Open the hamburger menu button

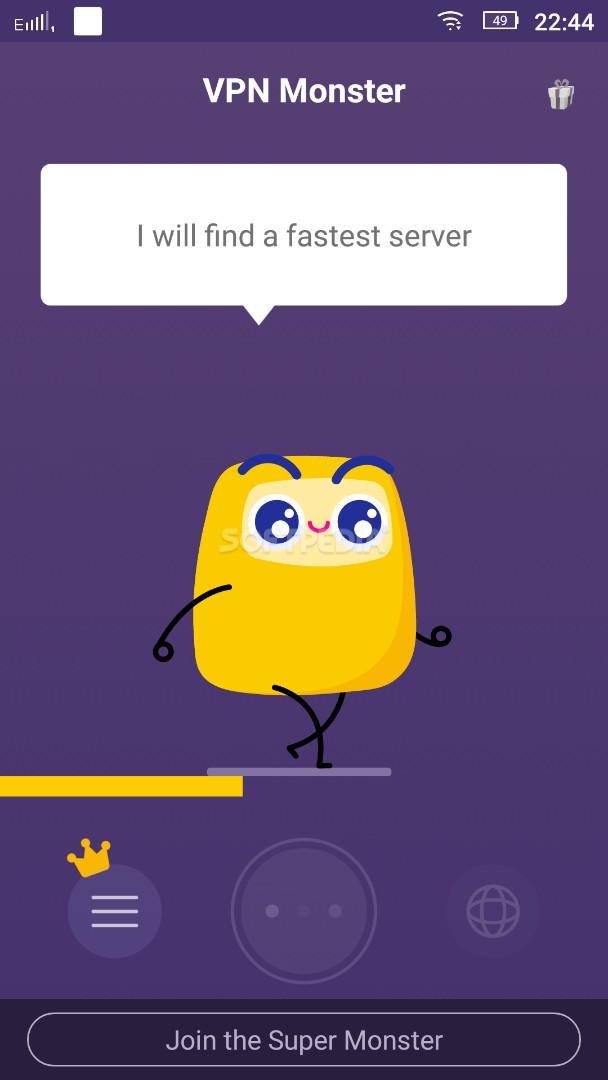point(114,911)
